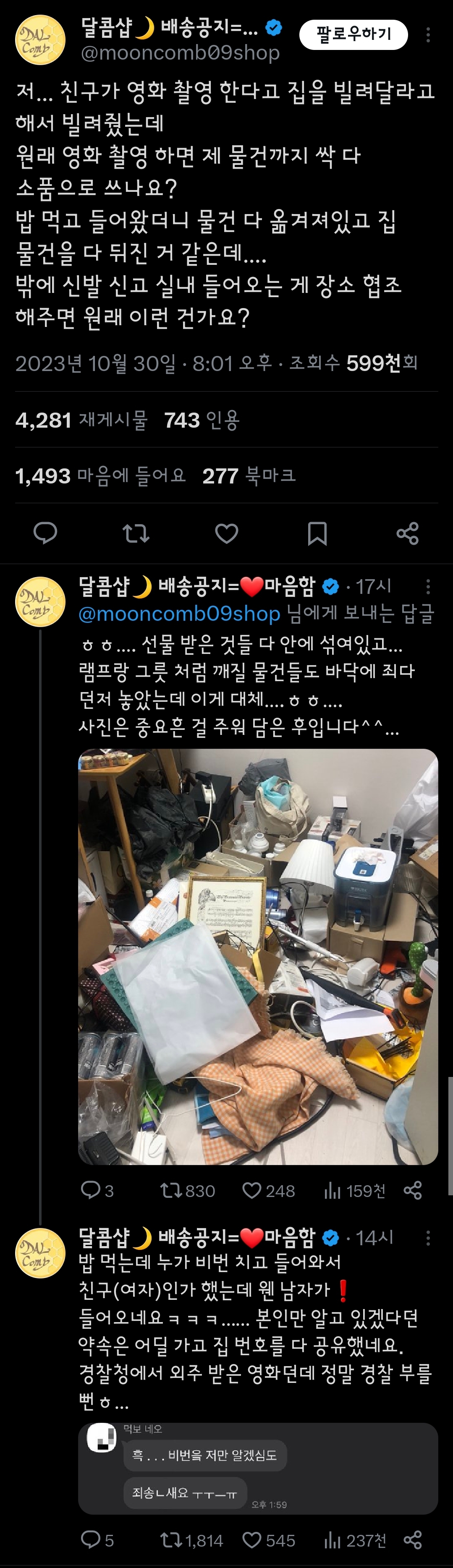Image resolution: width=453 pixels, height=1568 pixels.
Task: Open the overflow menu of the main post
Action: [428, 35]
